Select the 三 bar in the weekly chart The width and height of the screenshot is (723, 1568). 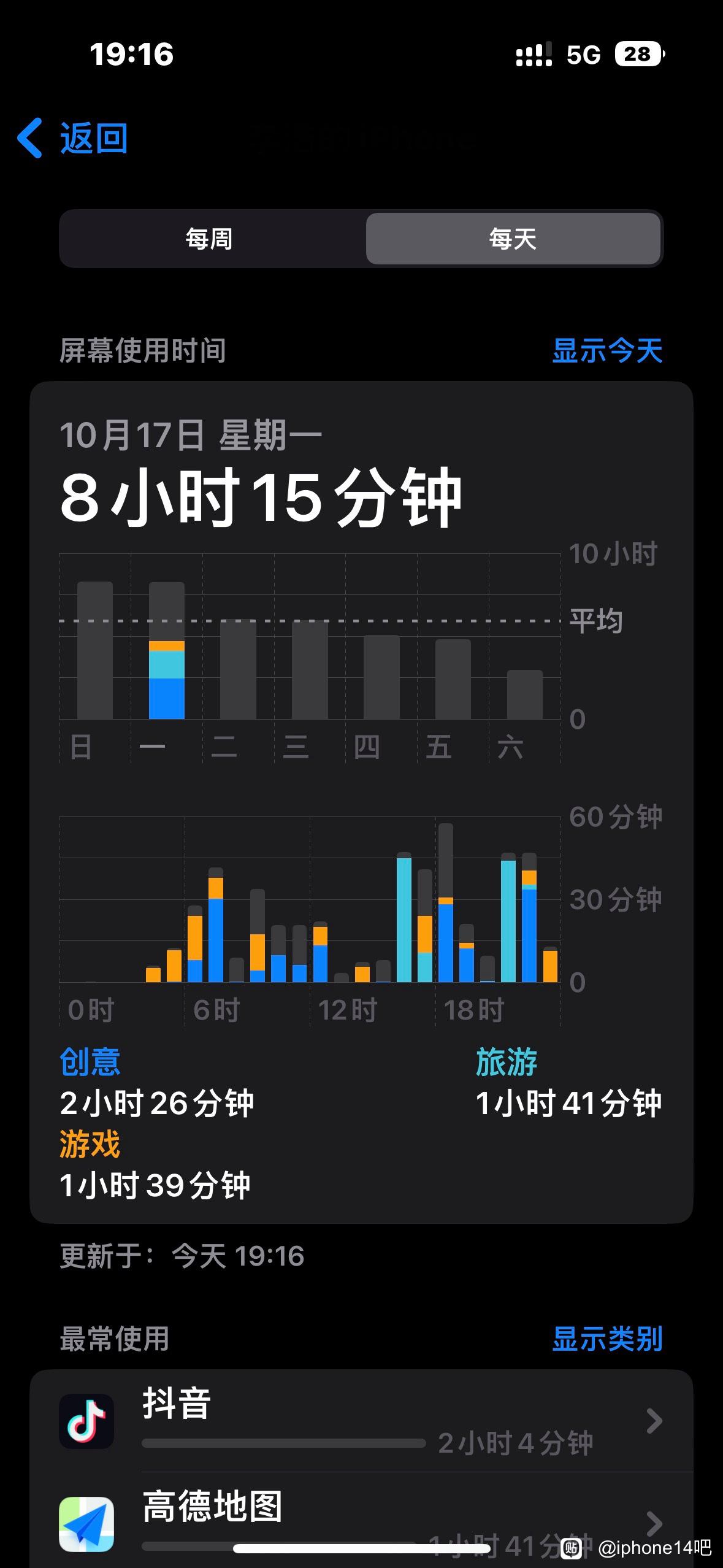tap(310, 670)
